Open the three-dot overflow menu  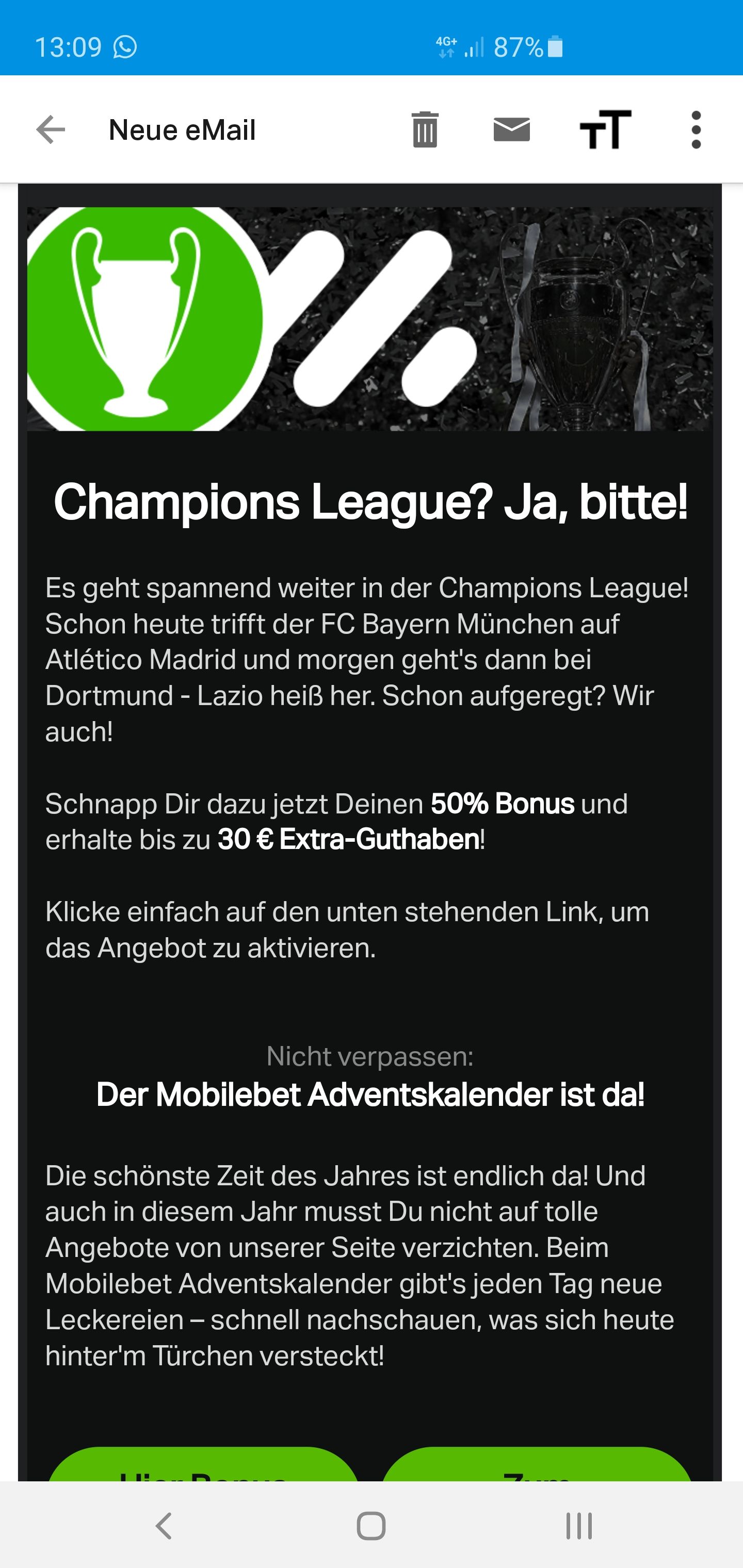[696, 129]
